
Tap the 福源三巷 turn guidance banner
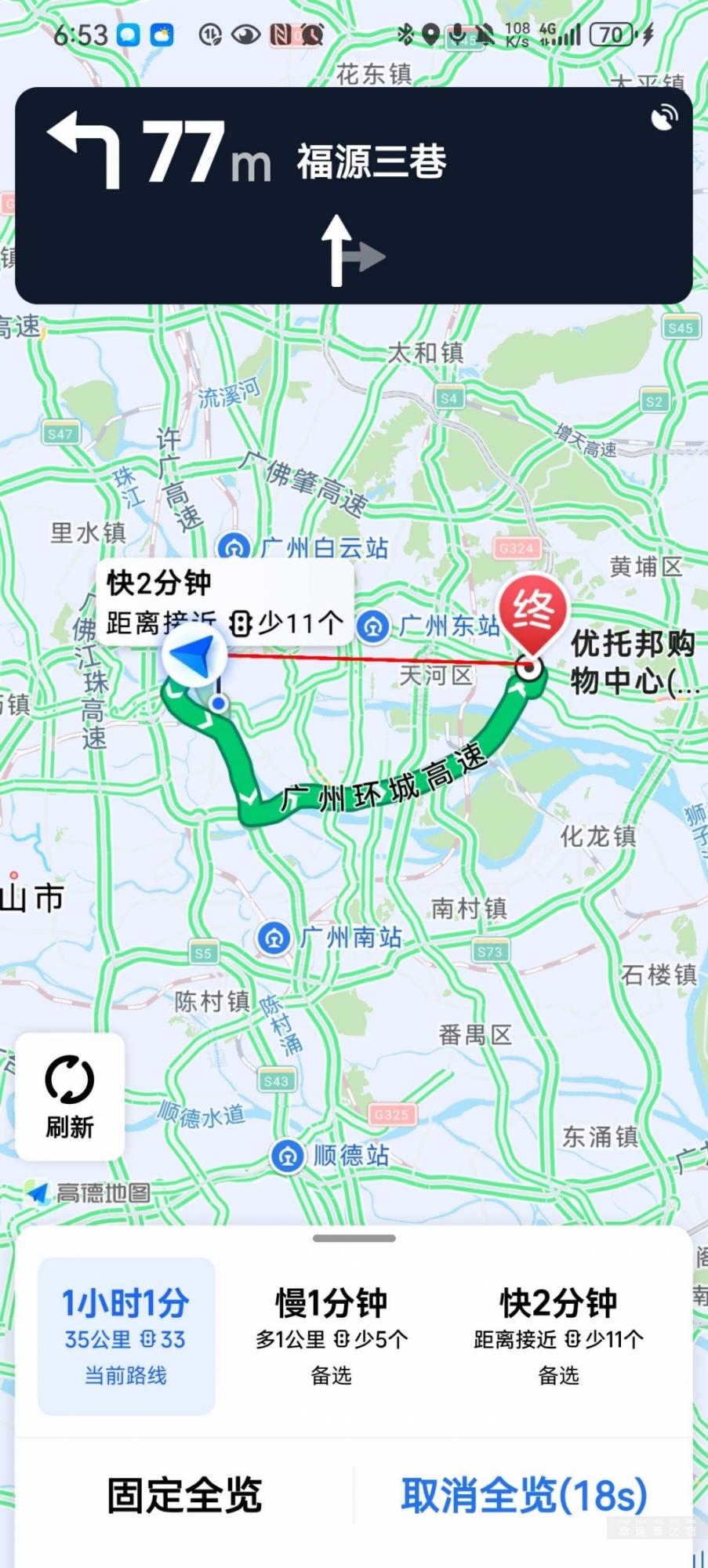coord(354,194)
